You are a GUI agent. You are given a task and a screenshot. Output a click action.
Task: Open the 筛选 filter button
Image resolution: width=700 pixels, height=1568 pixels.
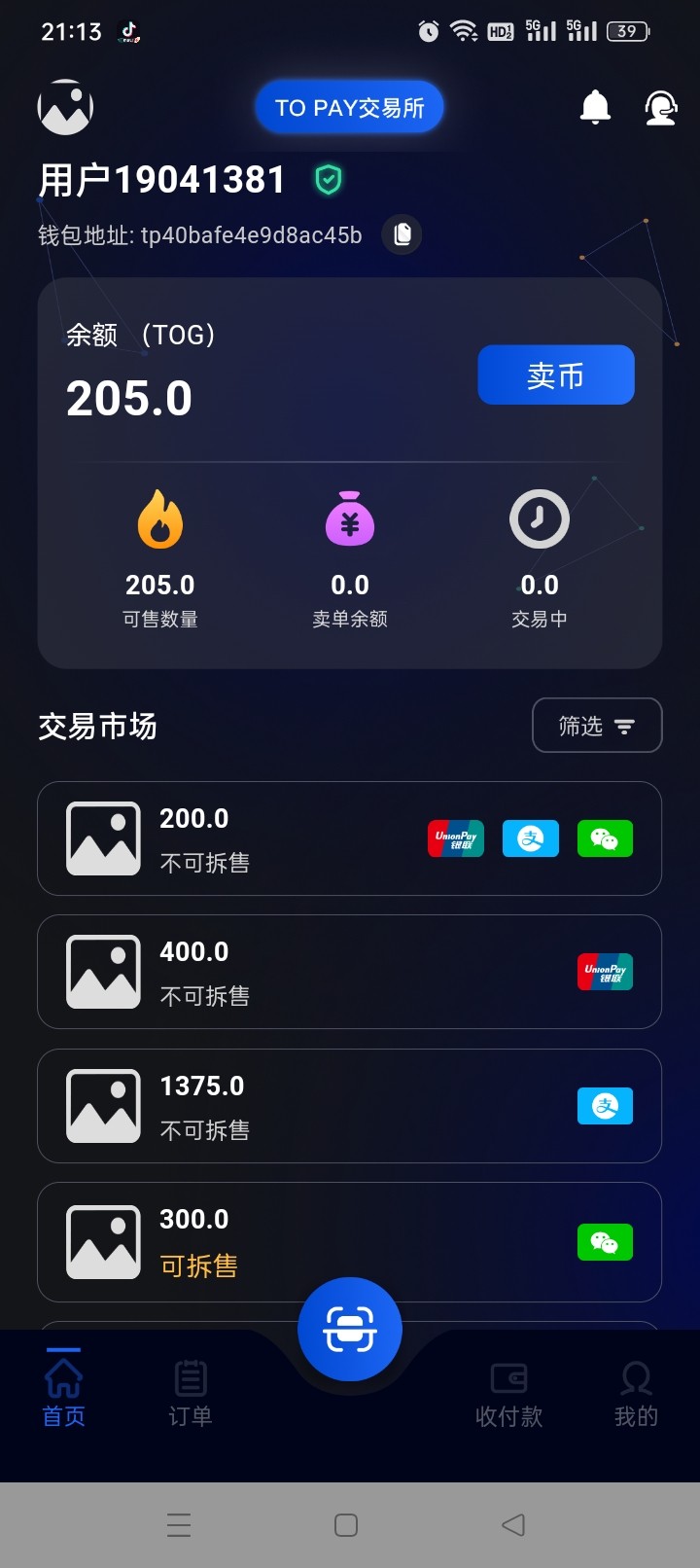click(x=597, y=726)
